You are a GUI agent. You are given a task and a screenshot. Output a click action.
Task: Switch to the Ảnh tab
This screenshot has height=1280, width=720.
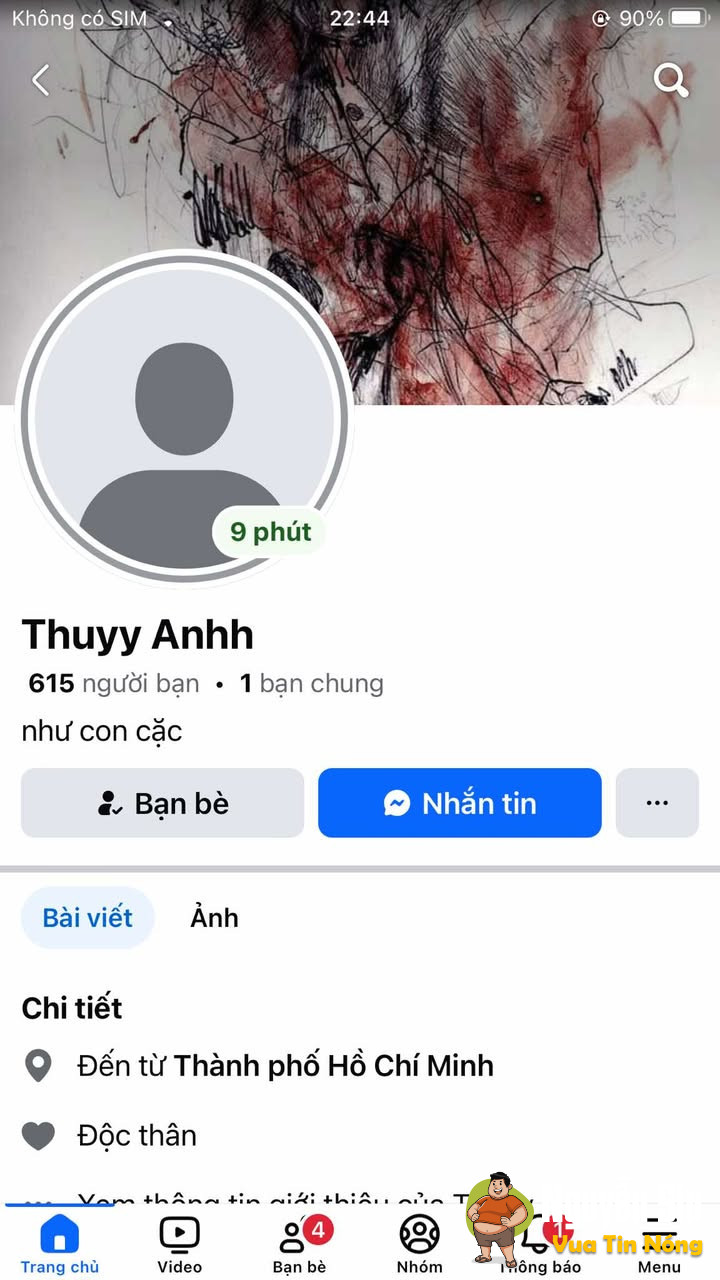[215, 918]
